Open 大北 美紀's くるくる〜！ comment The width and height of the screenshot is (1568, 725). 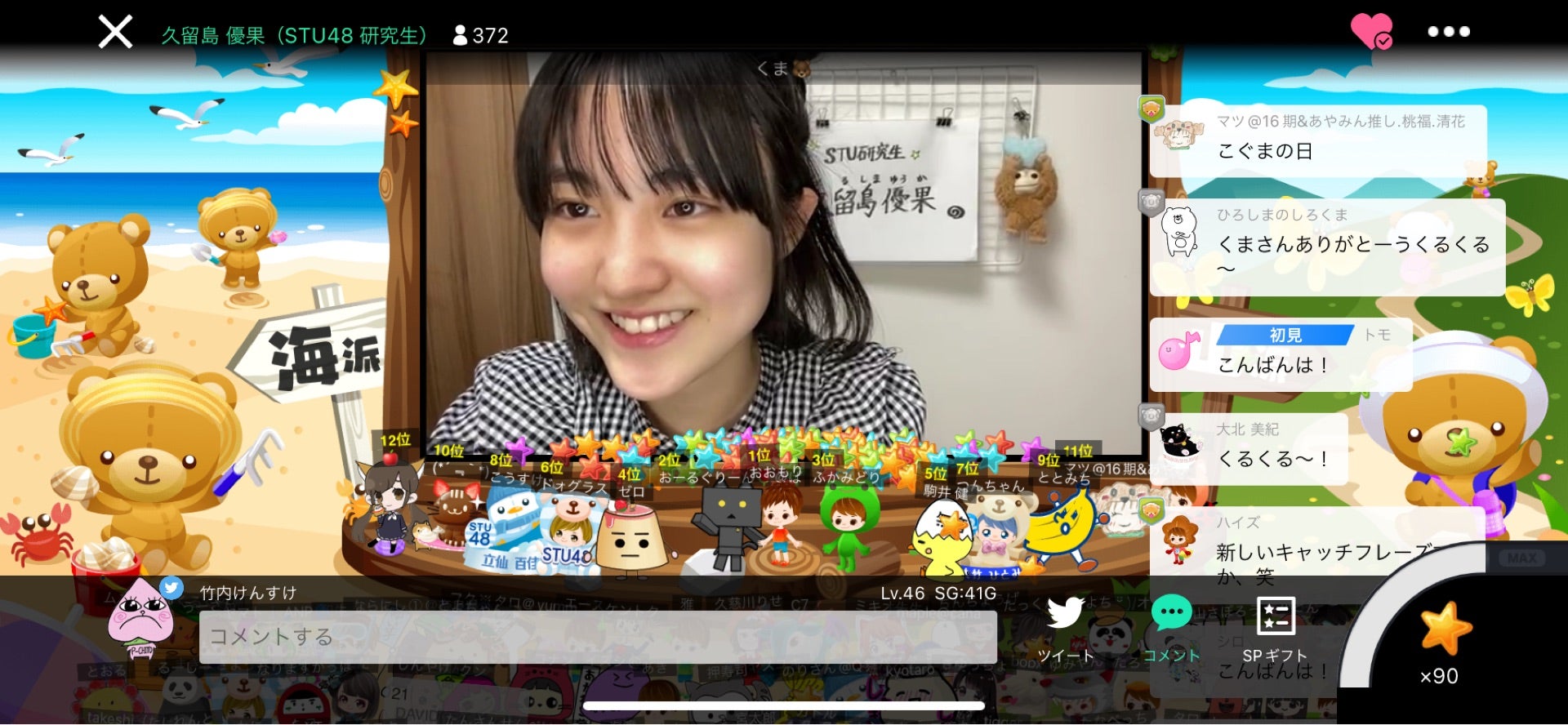click(x=1249, y=447)
